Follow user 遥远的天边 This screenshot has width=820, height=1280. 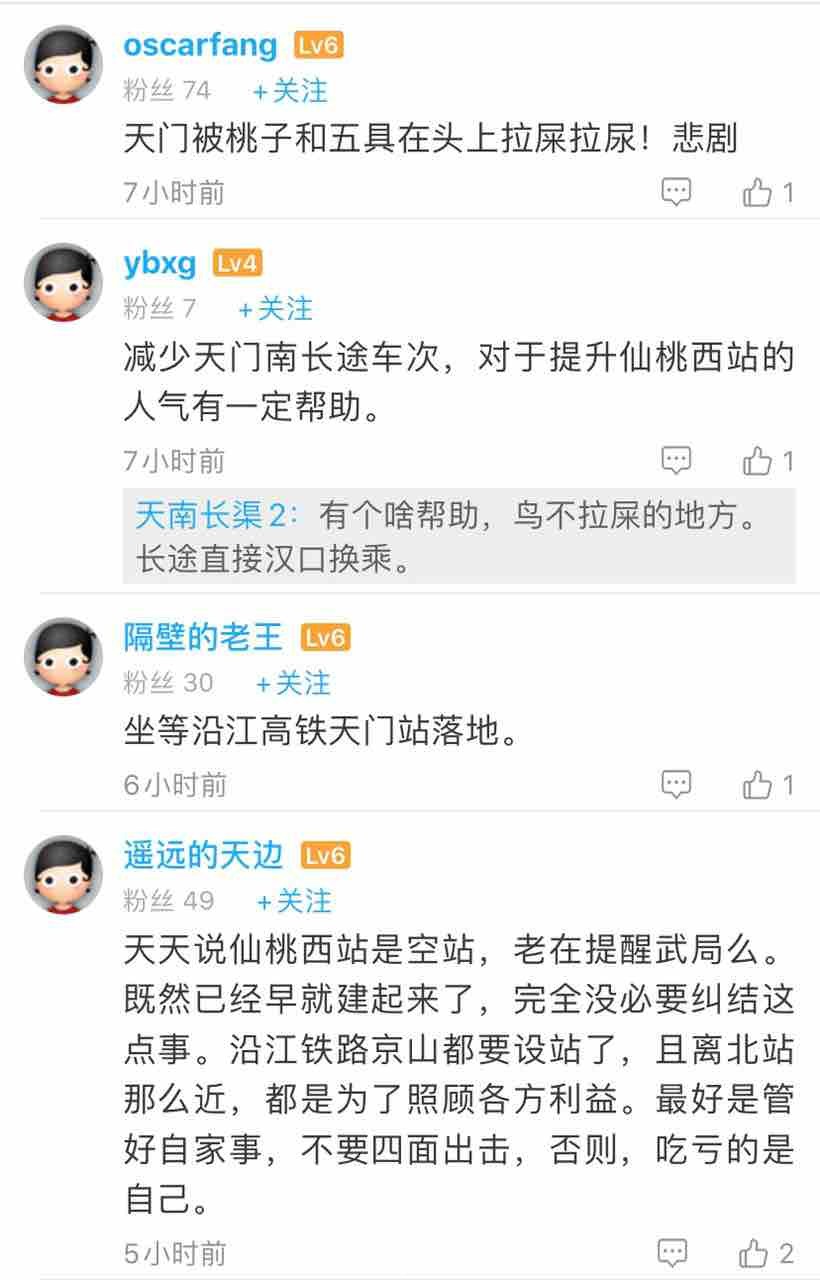[x=293, y=901]
